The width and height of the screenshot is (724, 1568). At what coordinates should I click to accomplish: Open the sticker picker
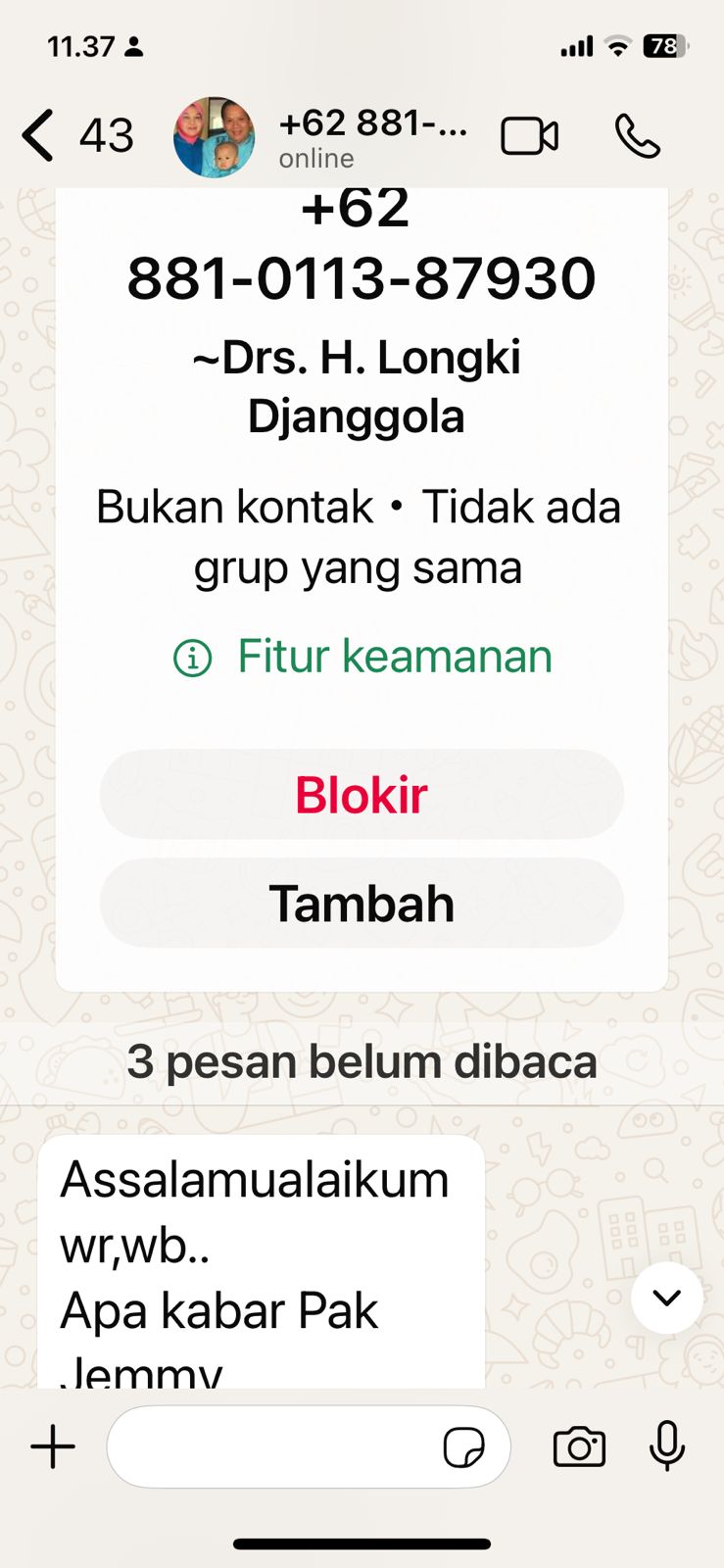click(463, 1447)
